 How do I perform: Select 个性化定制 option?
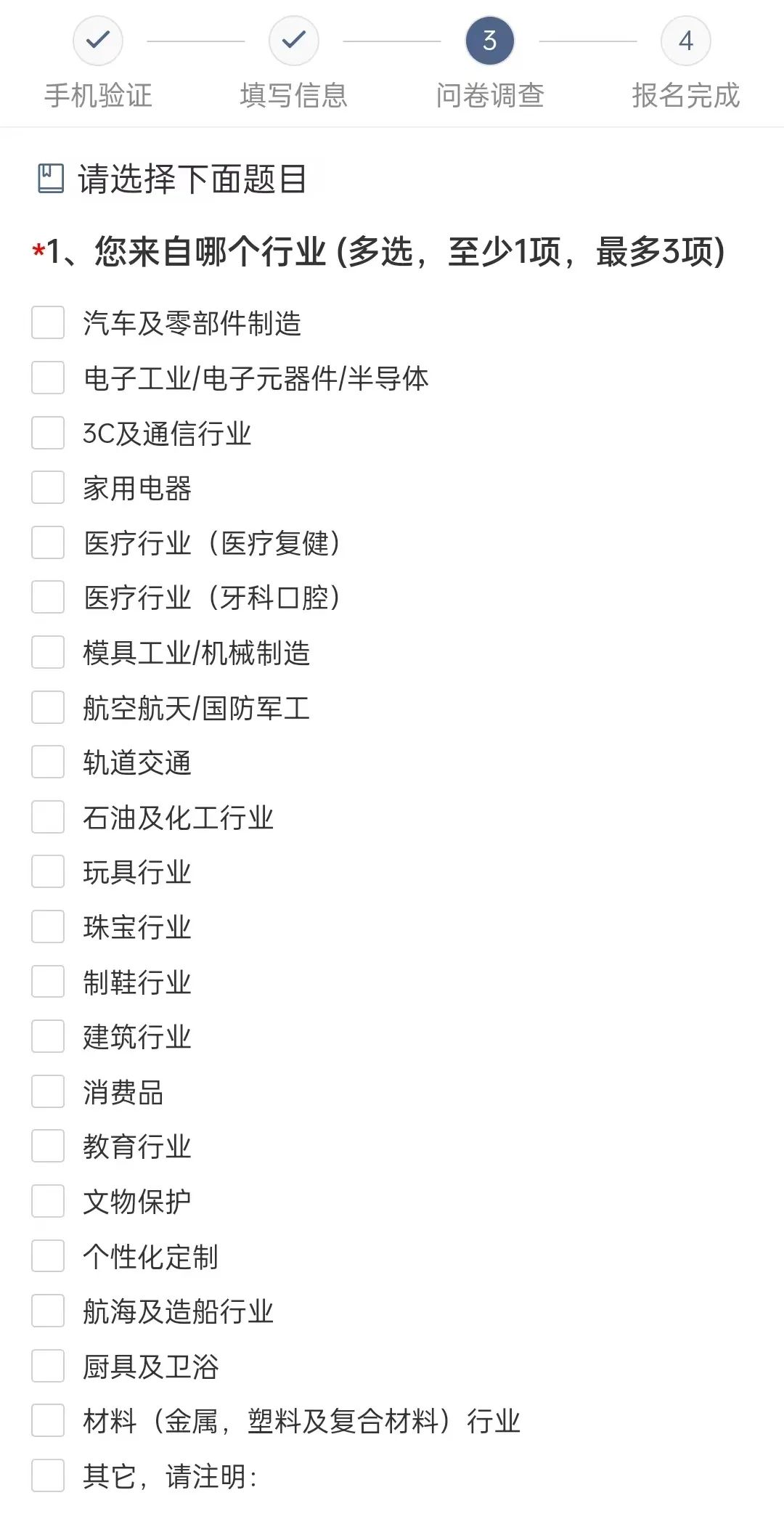48,1257
